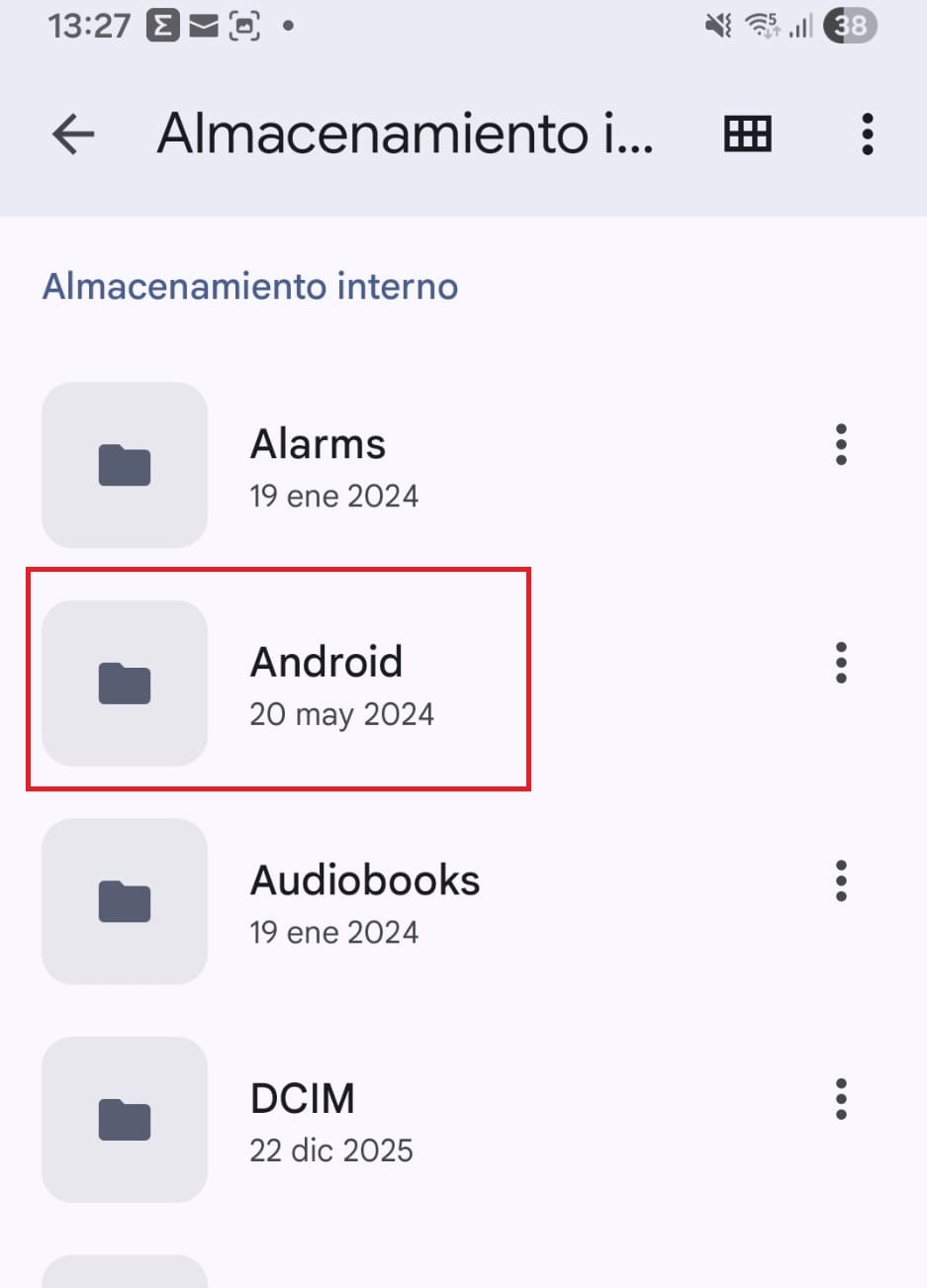Open the options menu for DCIM
The width and height of the screenshot is (927, 1288).
pyautogui.click(x=841, y=1098)
